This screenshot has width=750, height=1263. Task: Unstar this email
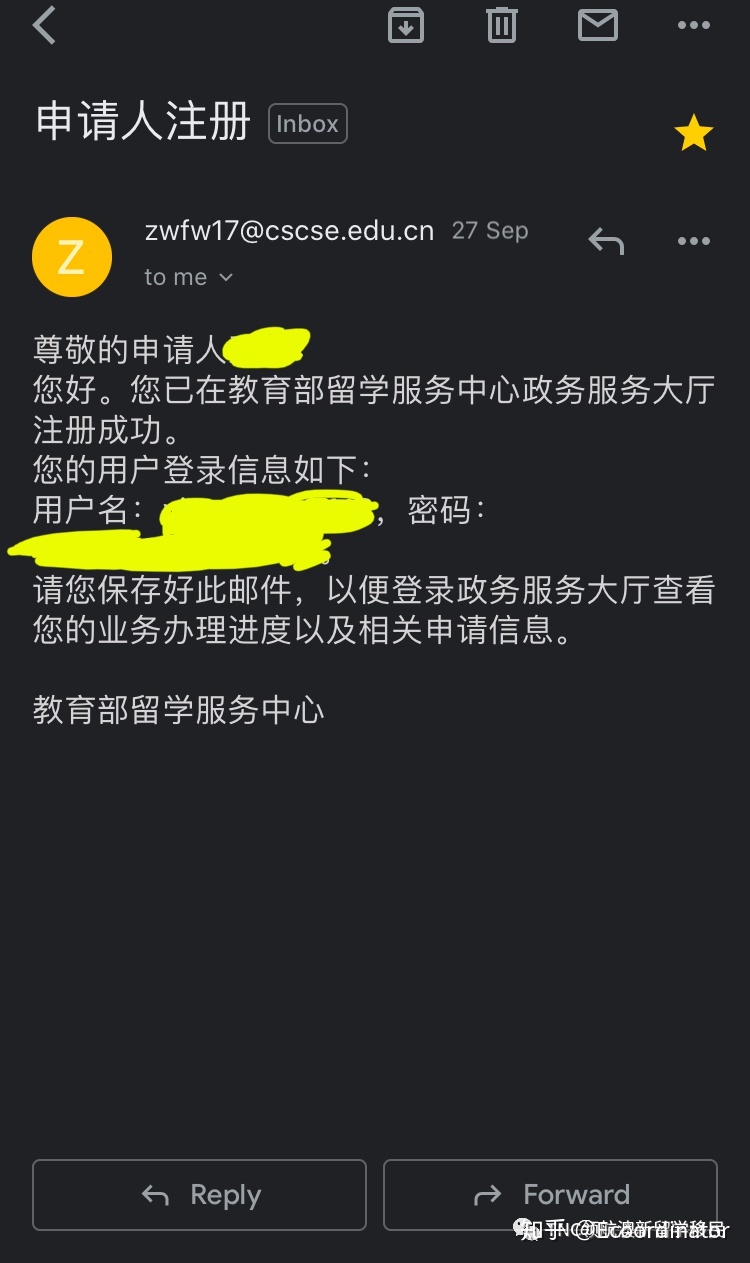[694, 133]
